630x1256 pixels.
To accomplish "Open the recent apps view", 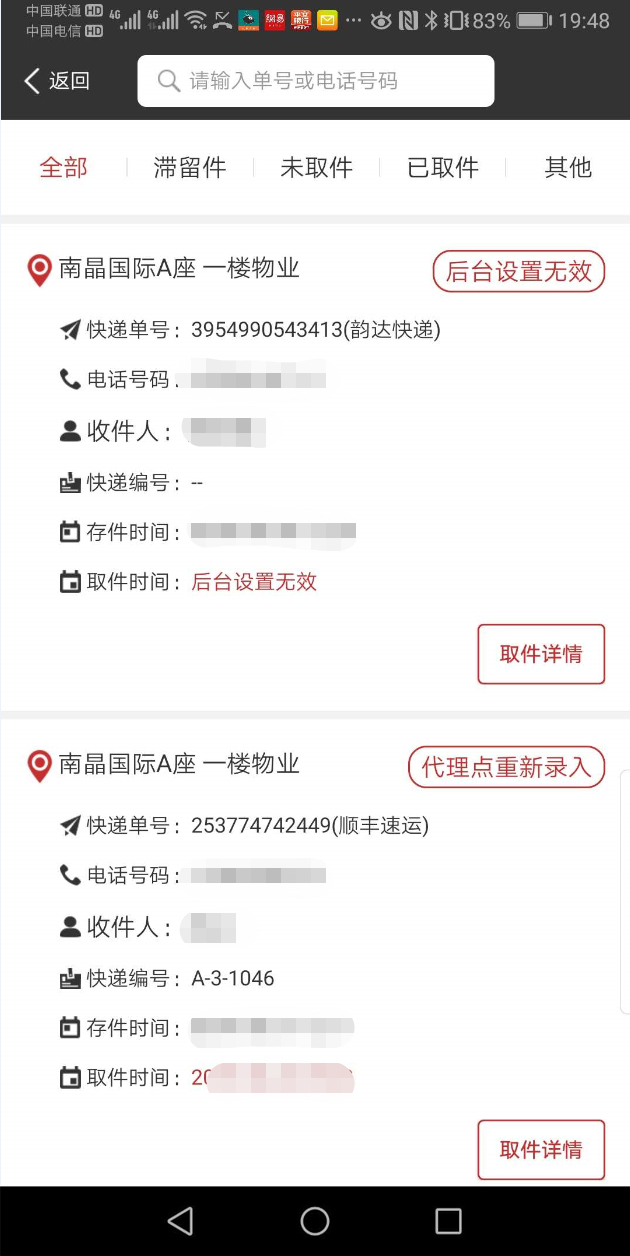I will pyautogui.click(x=448, y=1221).
